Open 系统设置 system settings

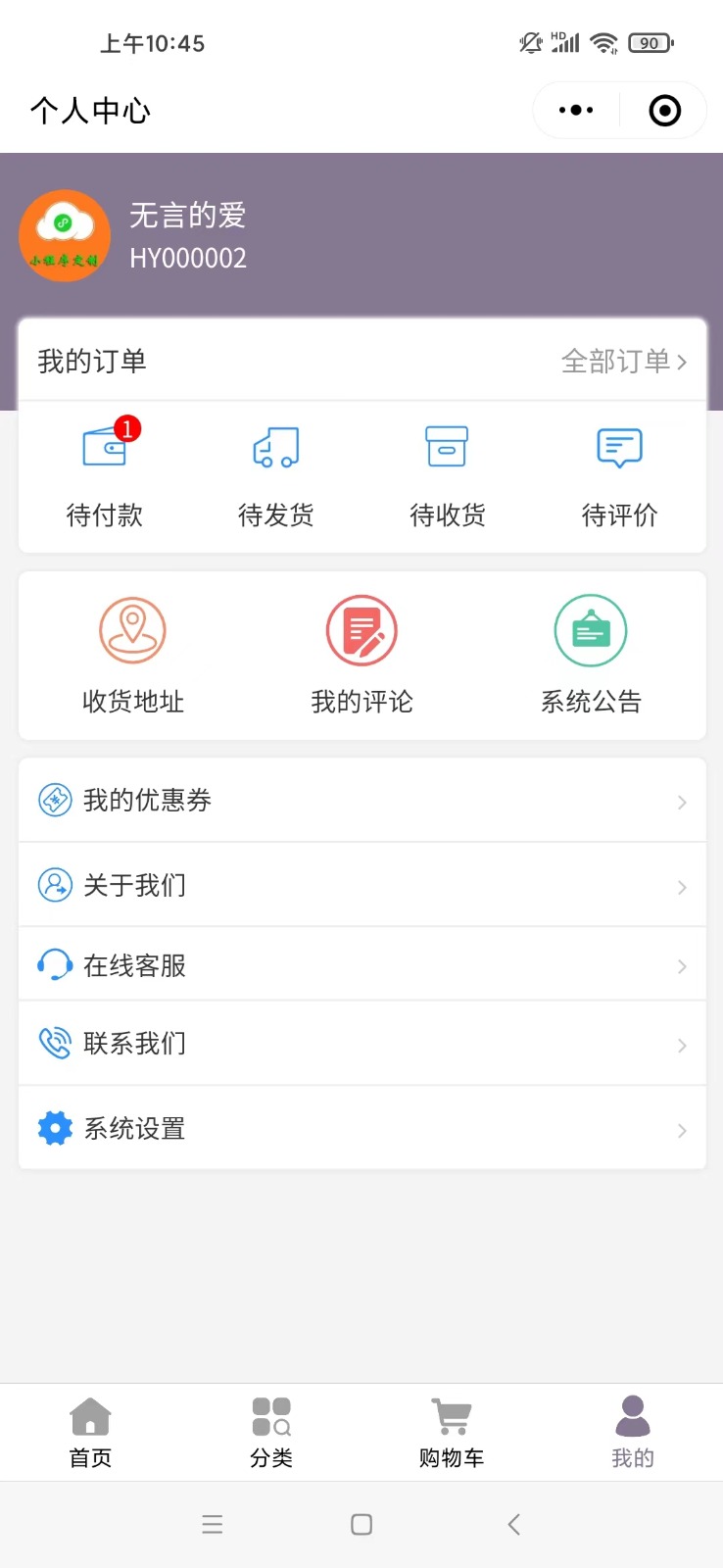click(x=362, y=1128)
